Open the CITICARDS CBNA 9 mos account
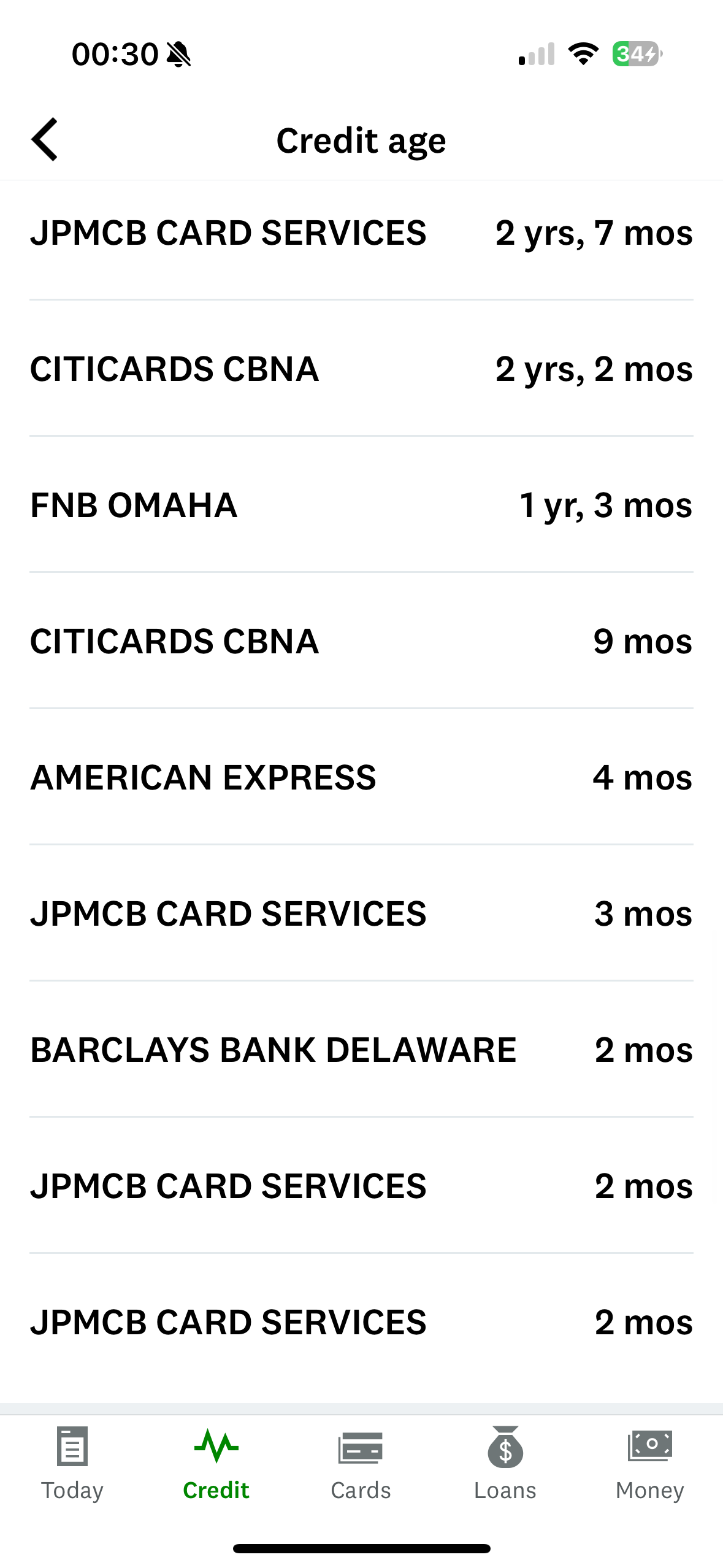The image size is (723, 1568). (361, 641)
